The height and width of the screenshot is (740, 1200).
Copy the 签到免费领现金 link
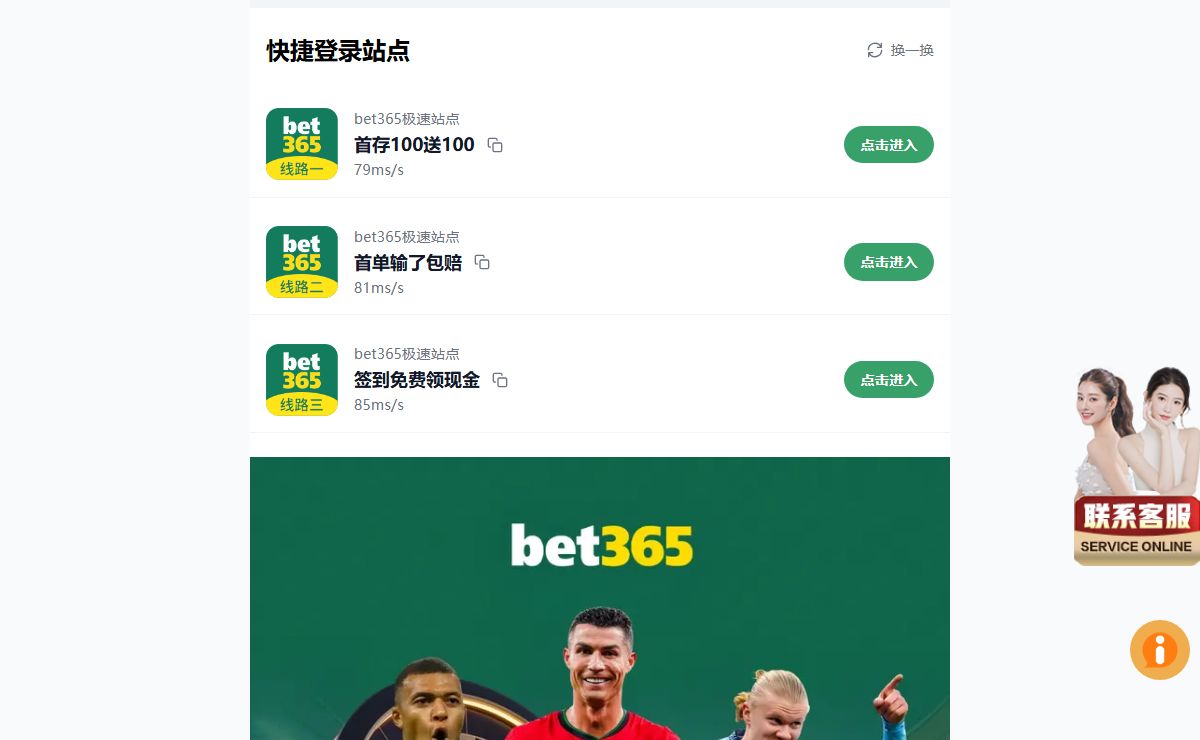pos(500,380)
